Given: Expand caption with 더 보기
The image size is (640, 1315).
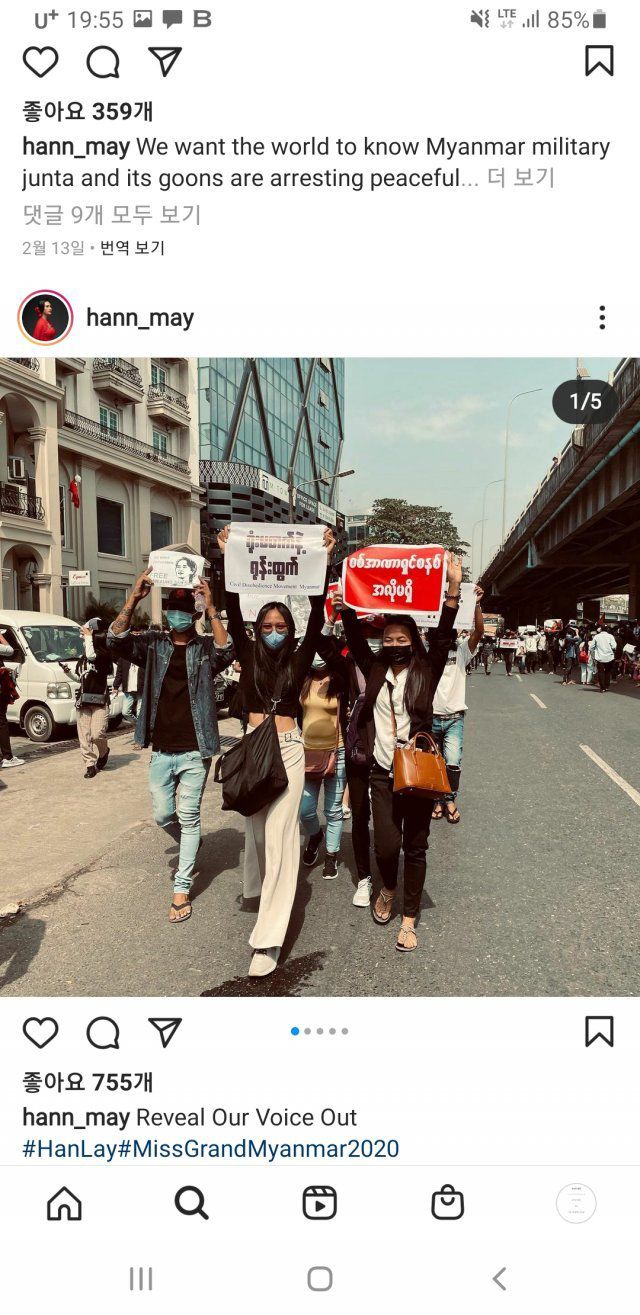Looking at the screenshot, I should coord(520,179).
